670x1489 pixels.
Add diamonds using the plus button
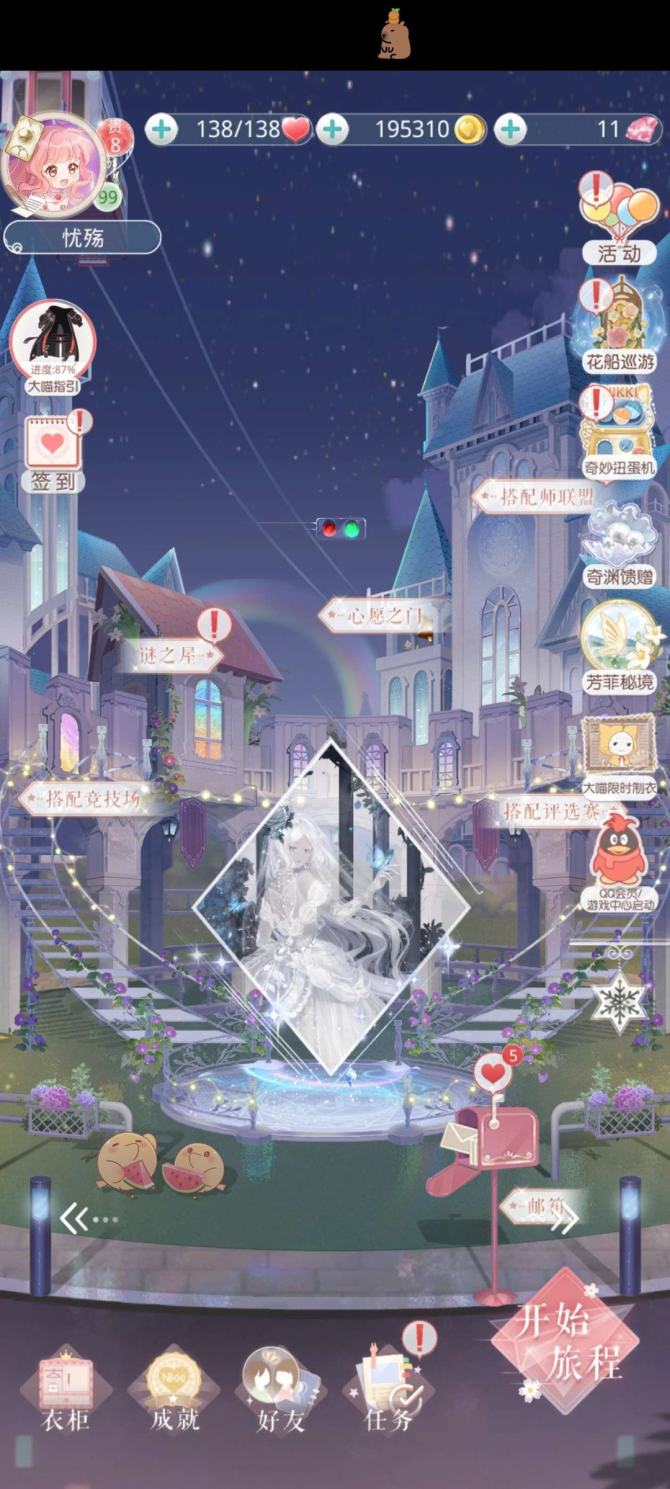[510, 129]
